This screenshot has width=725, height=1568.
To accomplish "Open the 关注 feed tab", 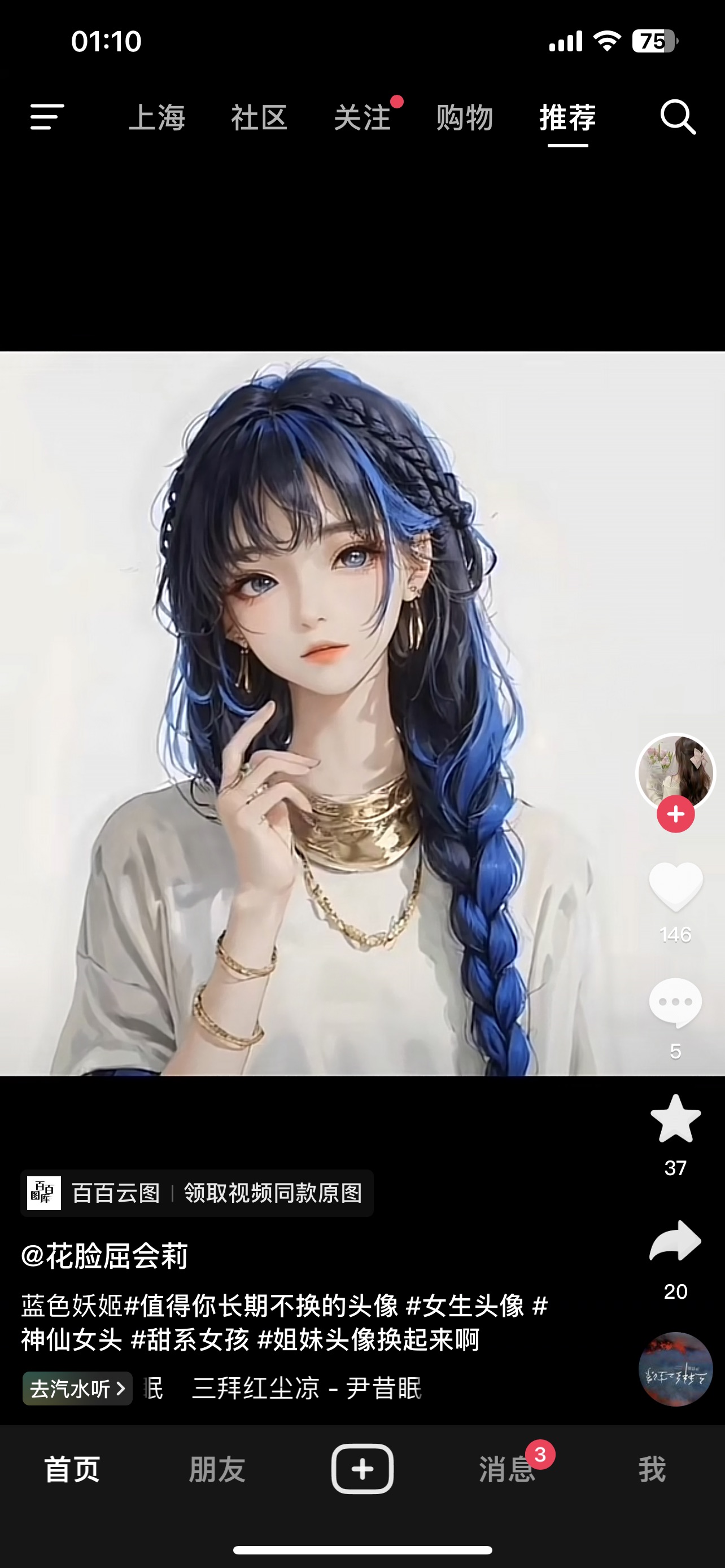I will 362,117.
